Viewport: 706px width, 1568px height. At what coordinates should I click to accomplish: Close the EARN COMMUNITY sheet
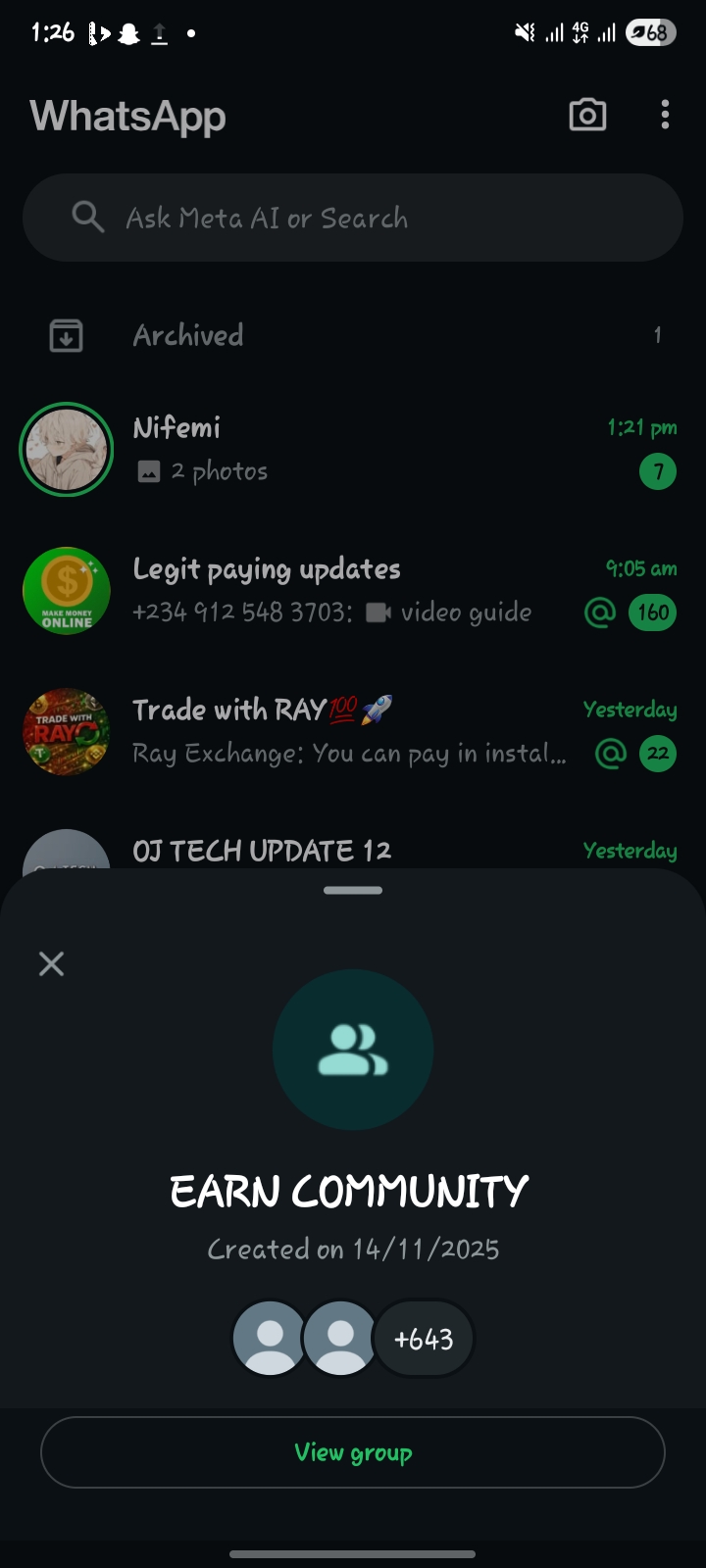click(x=51, y=963)
